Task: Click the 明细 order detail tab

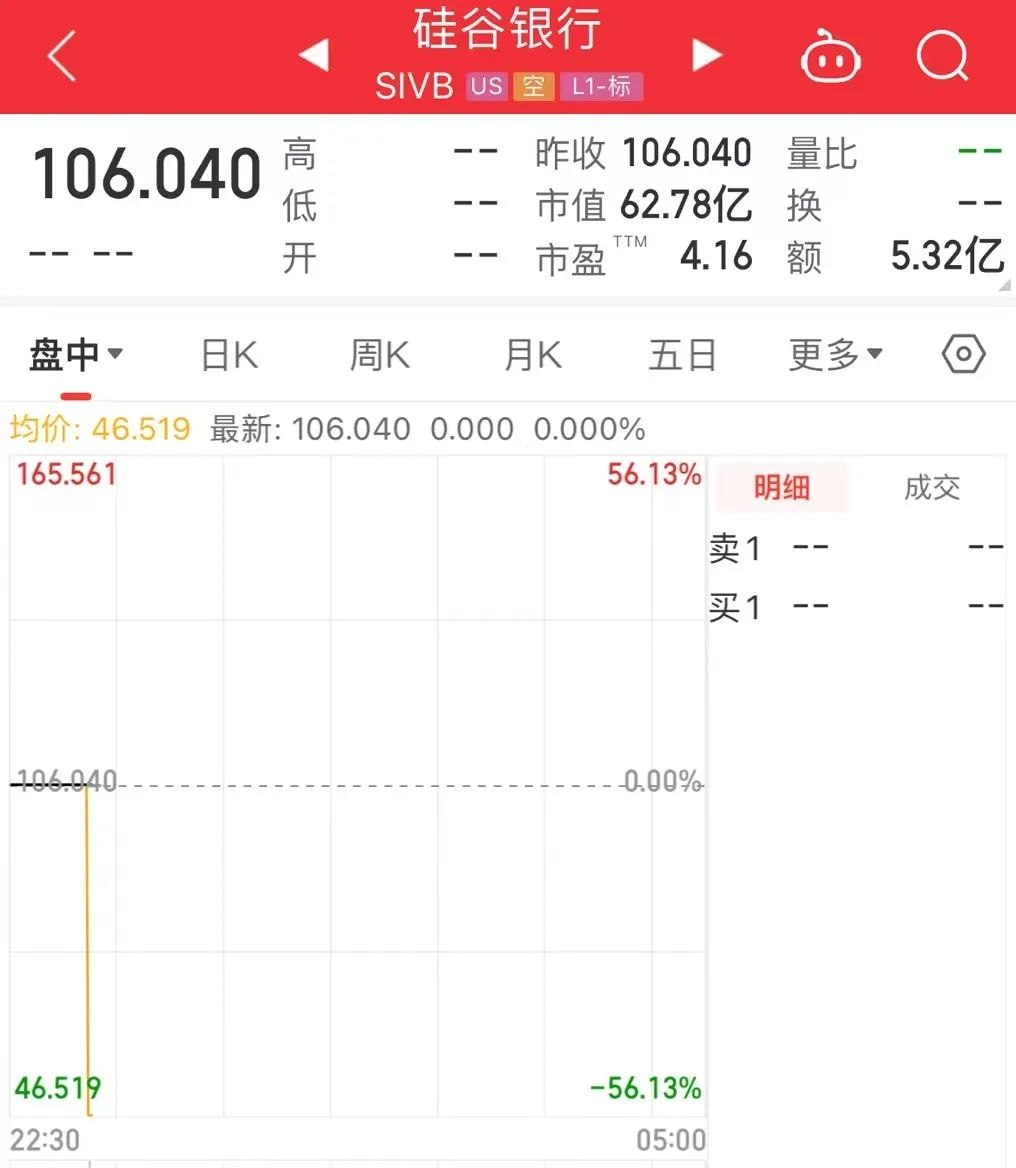Action: 781,488
